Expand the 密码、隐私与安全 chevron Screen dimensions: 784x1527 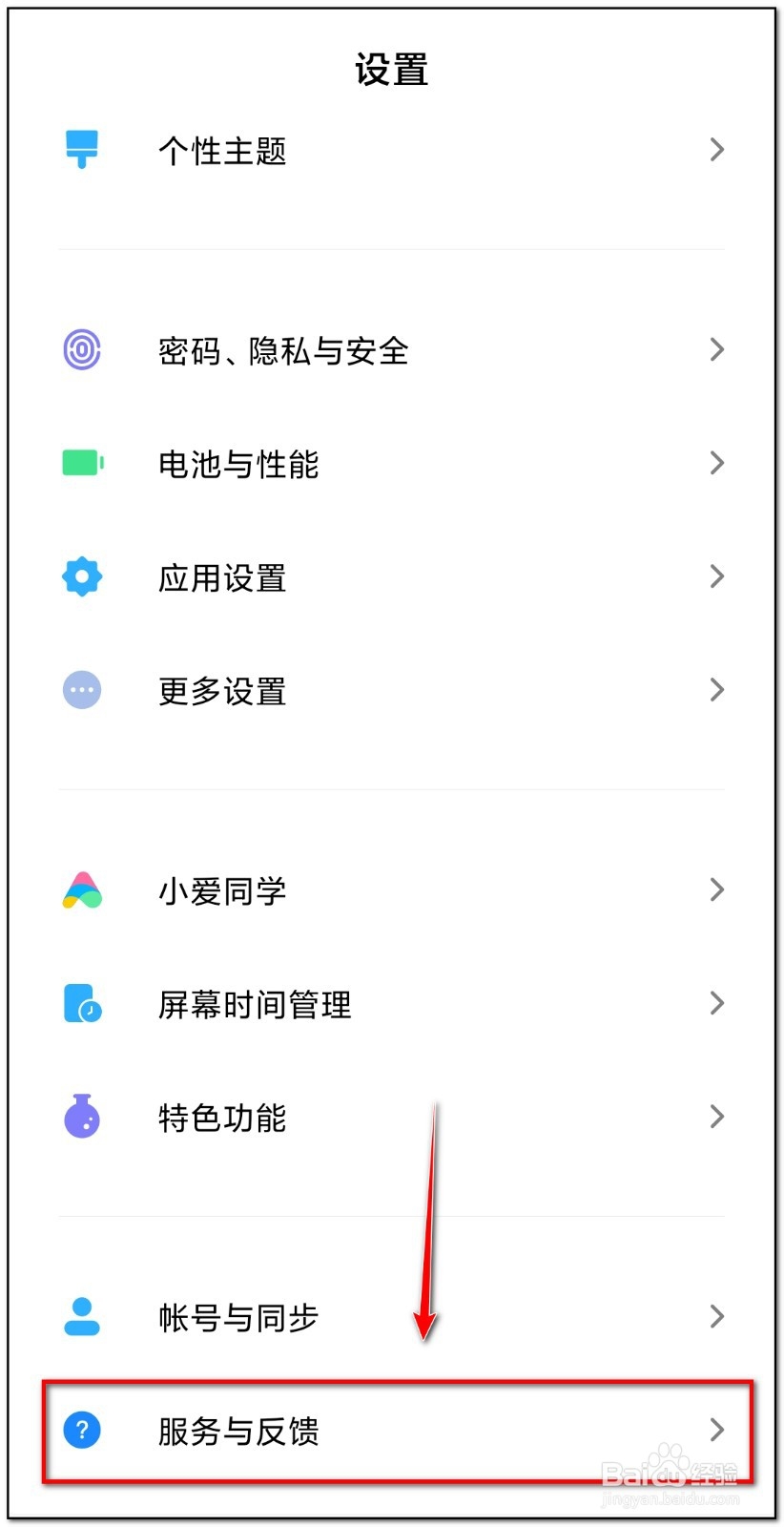717,349
